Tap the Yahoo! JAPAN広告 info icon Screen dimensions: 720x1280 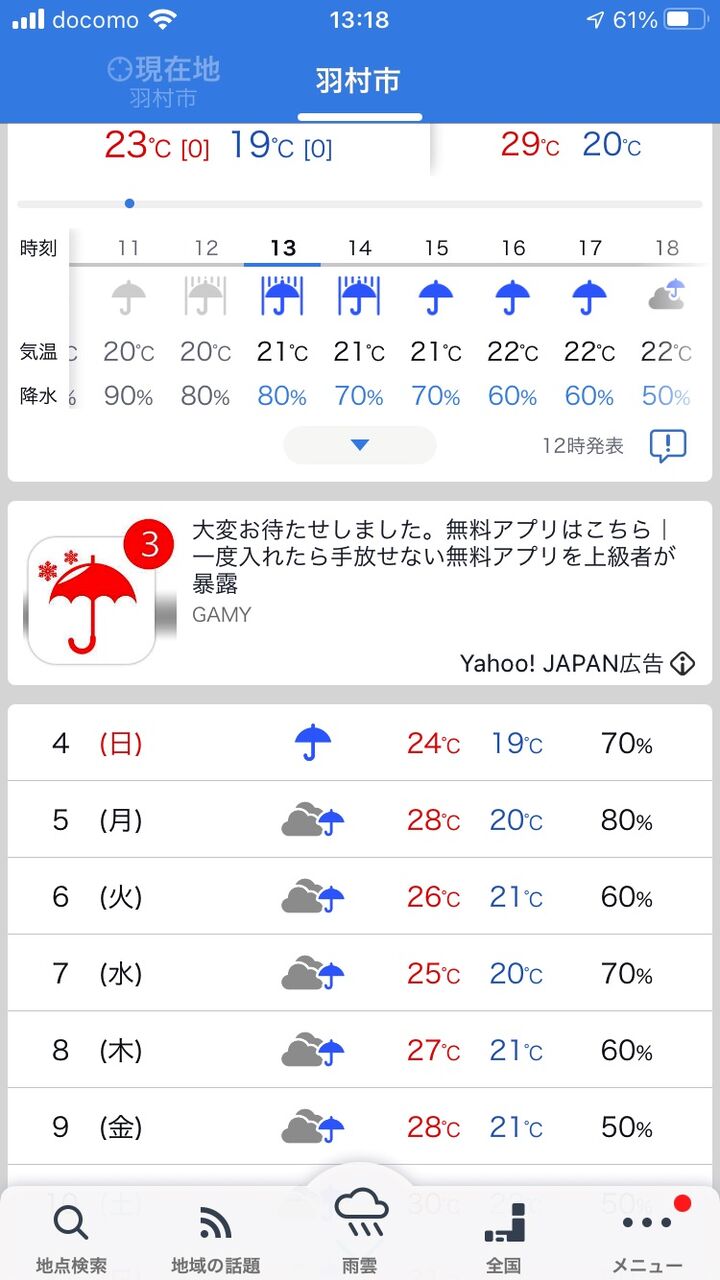(x=682, y=663)
